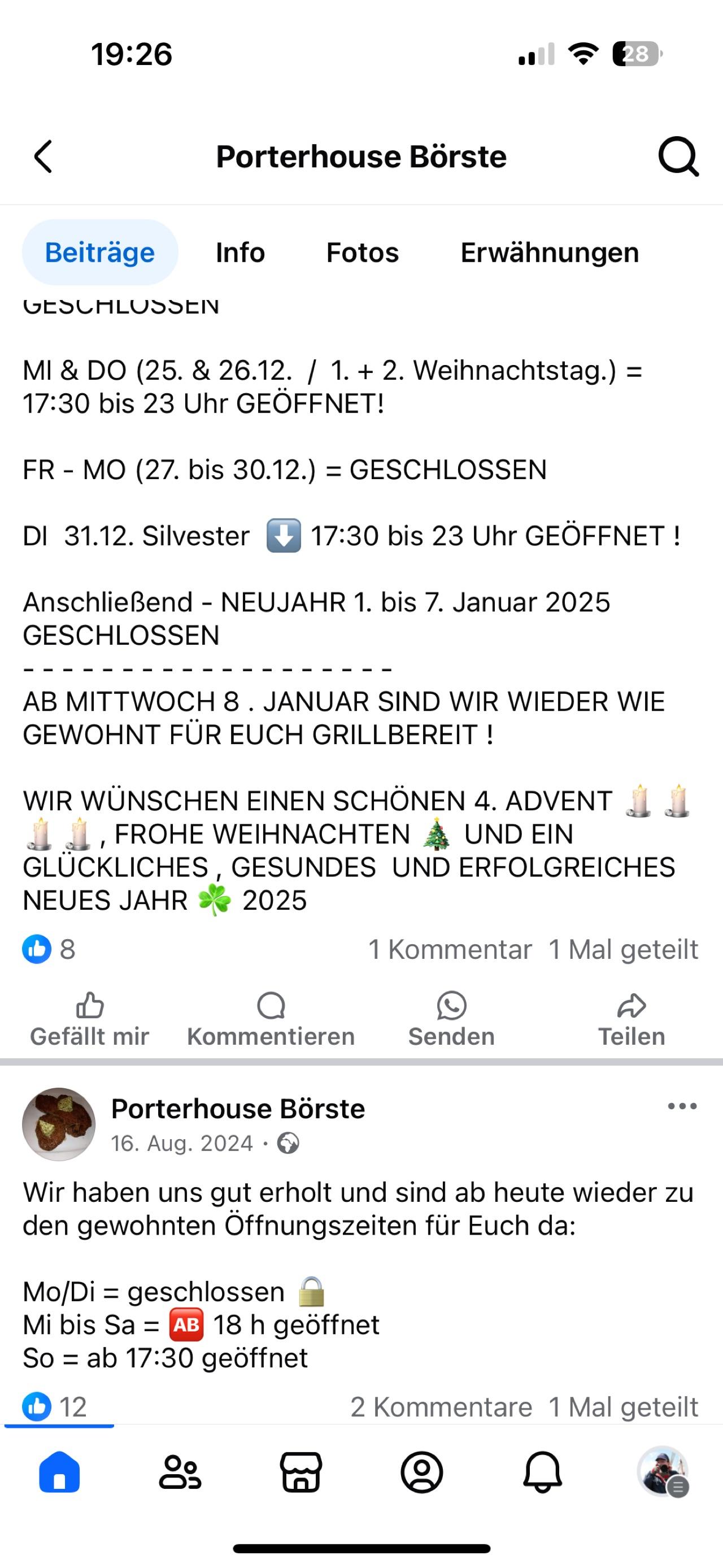Image resolution: width=723 pixels, height=1568 pixels.
Task: View the 2 Kommentare on the August post
Action: pos(441,1407)
